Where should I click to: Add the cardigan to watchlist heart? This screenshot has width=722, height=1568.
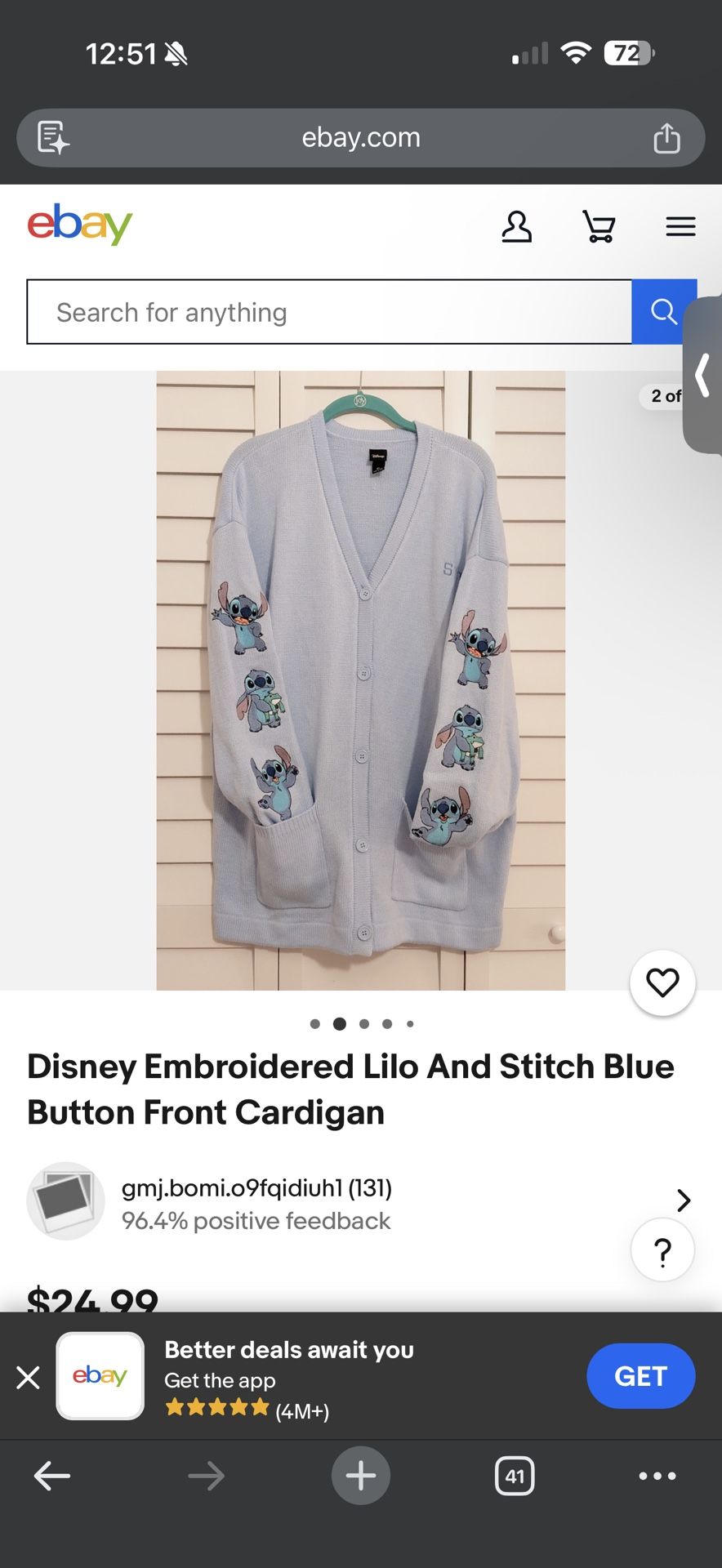tap(662, 982)
